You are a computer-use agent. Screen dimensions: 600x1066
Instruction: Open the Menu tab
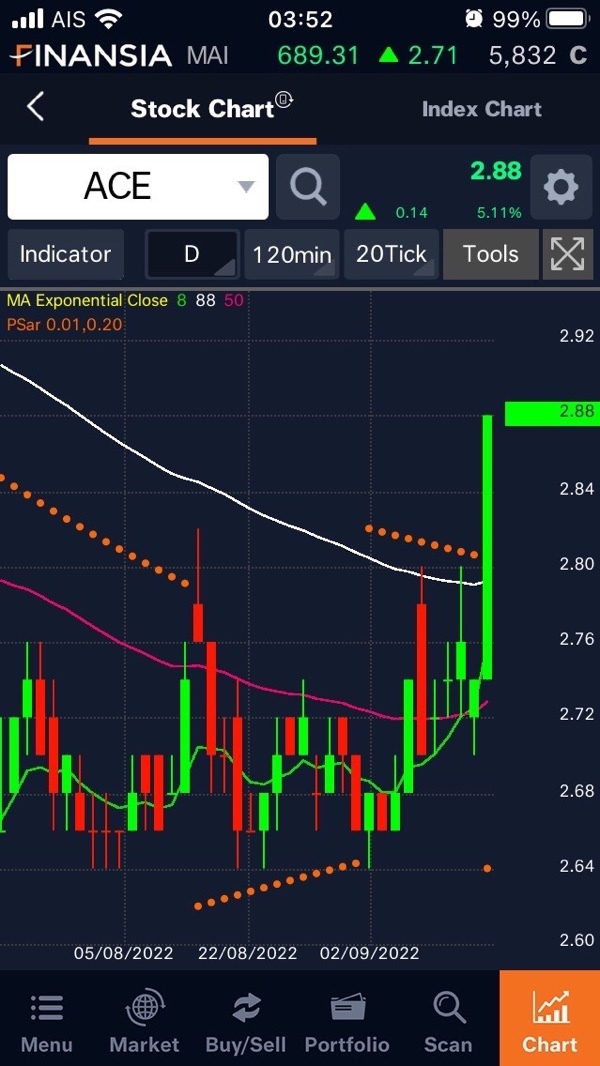tap(46, 1020)
